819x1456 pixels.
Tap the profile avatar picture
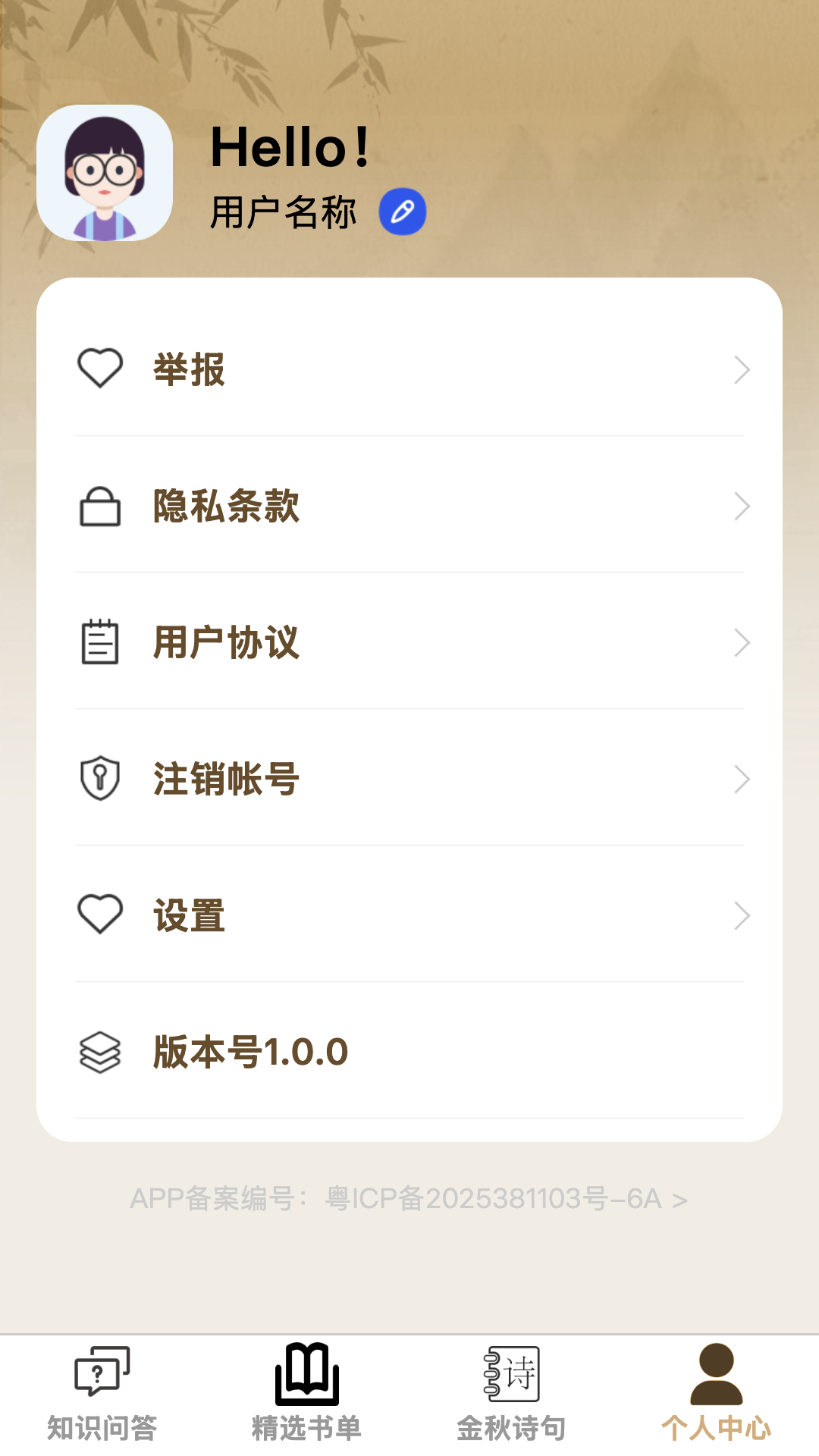tap(105, 173)
